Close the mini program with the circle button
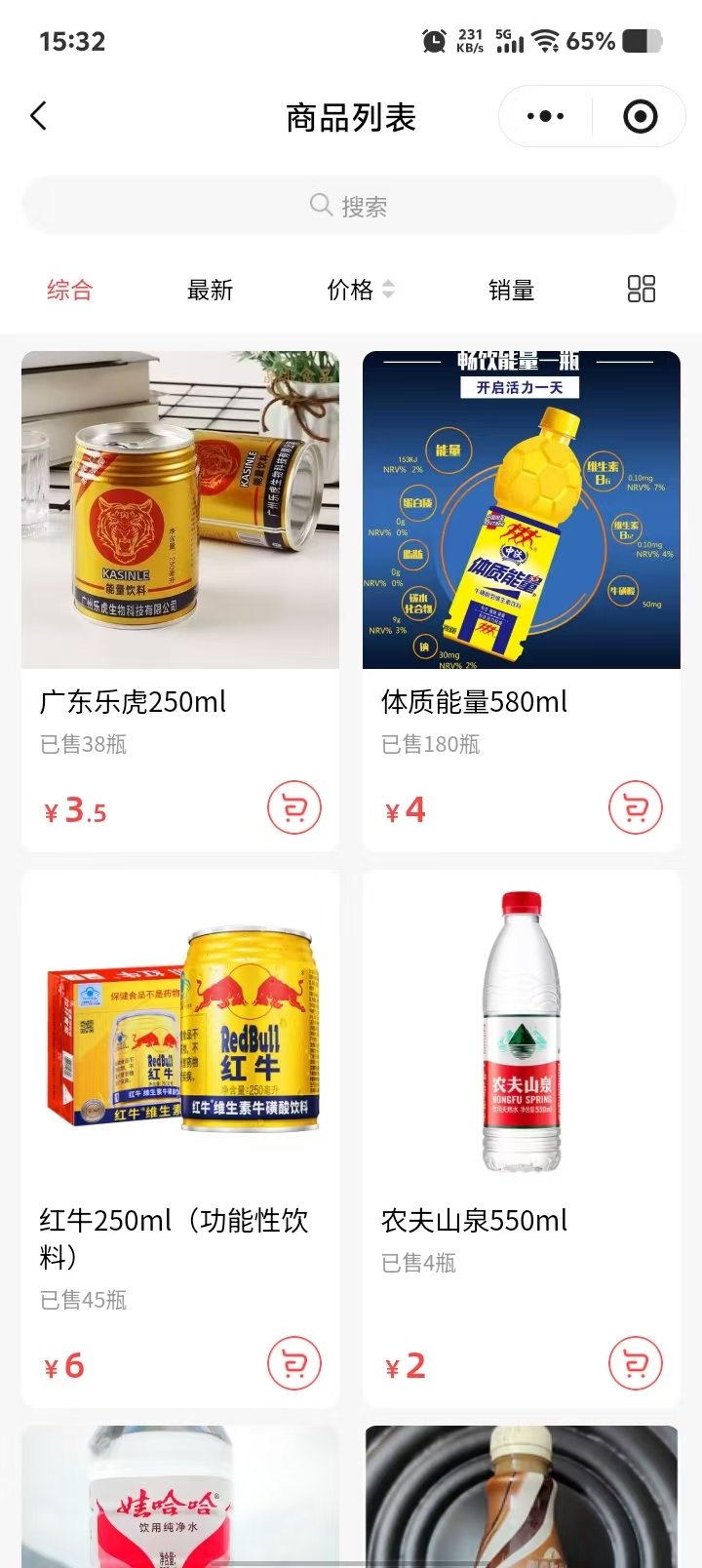Screen dimensions: 702x1568 [640, 117]
